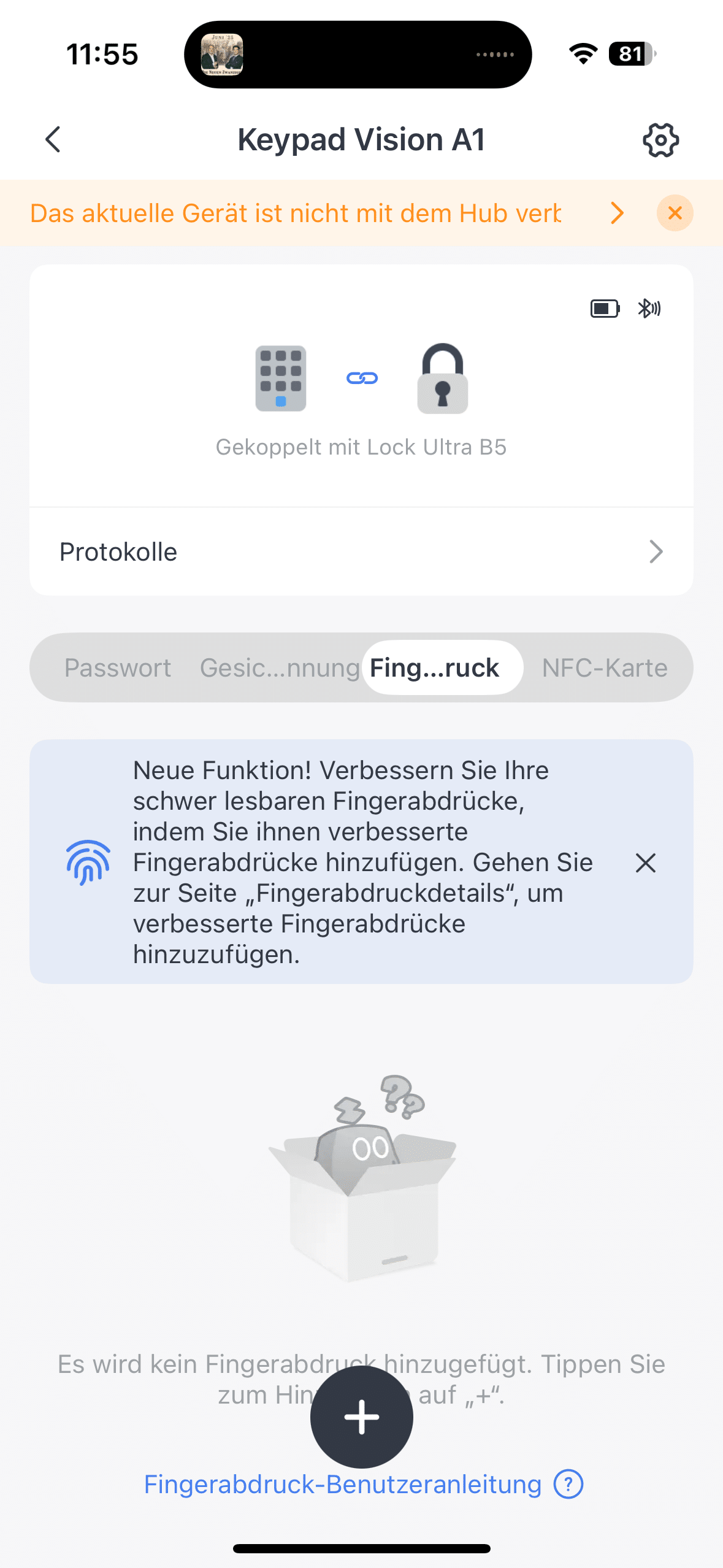Switch to the Passwort tab

coord(118,667)
